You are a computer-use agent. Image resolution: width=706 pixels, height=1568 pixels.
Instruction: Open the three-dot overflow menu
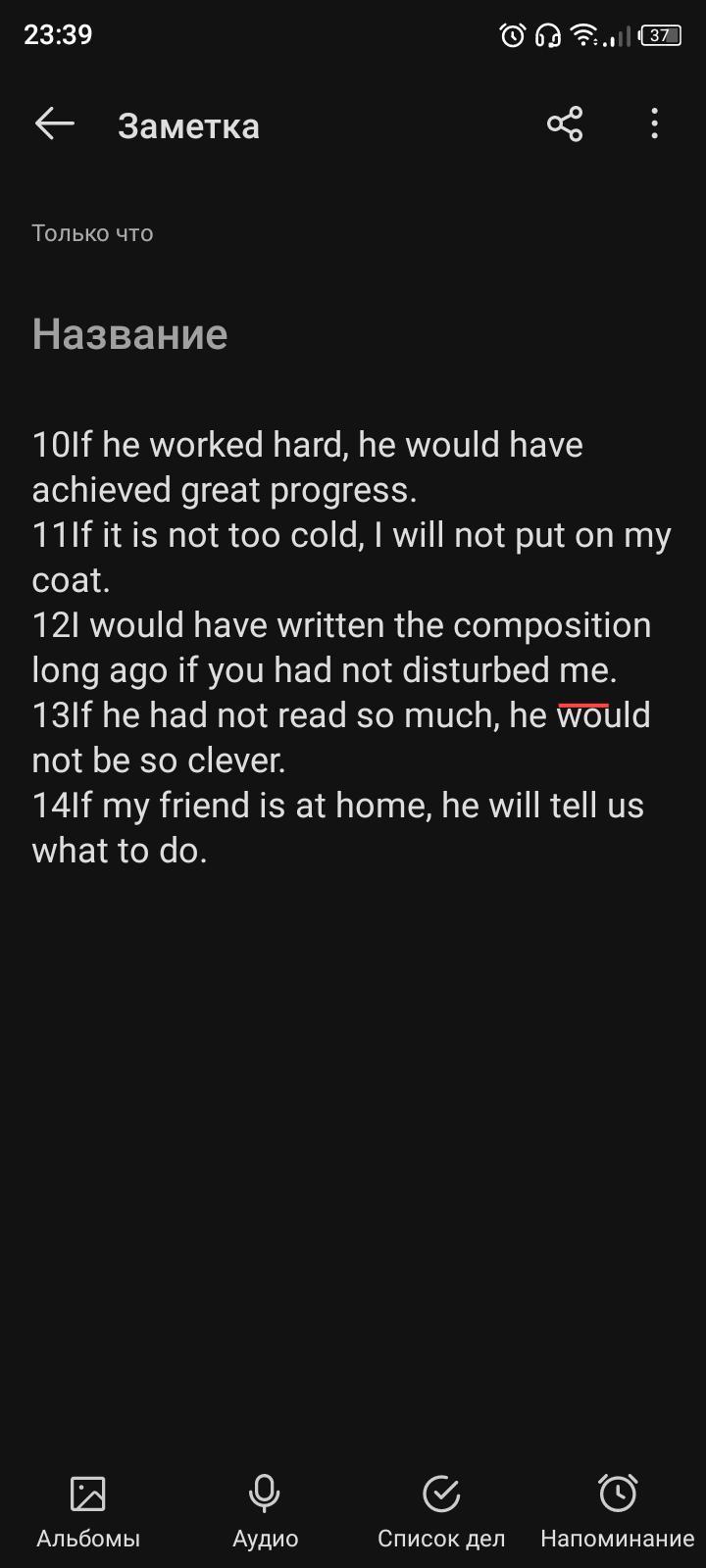click(x=654, y=124)
